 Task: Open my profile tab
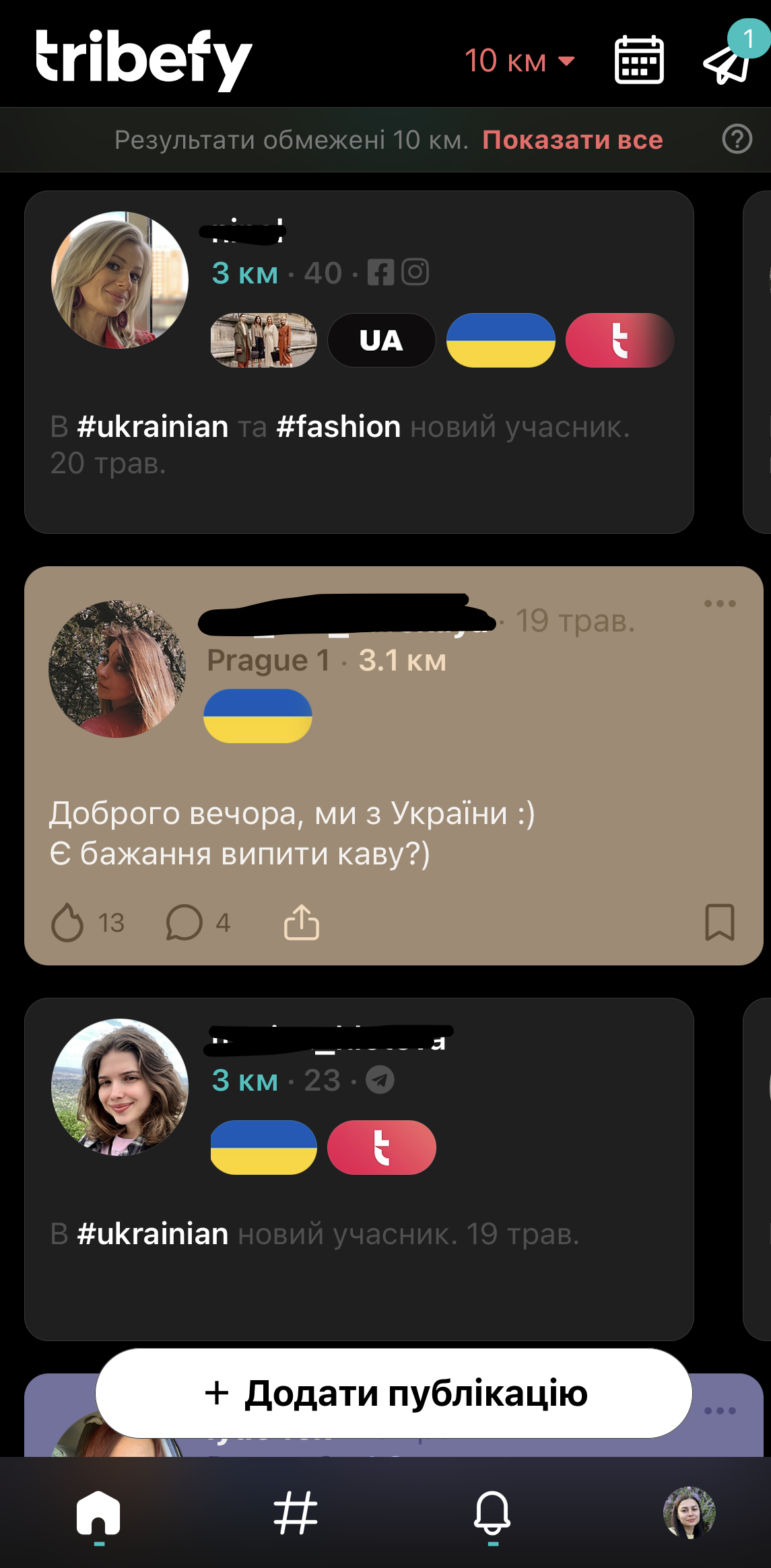point(689,1513)
